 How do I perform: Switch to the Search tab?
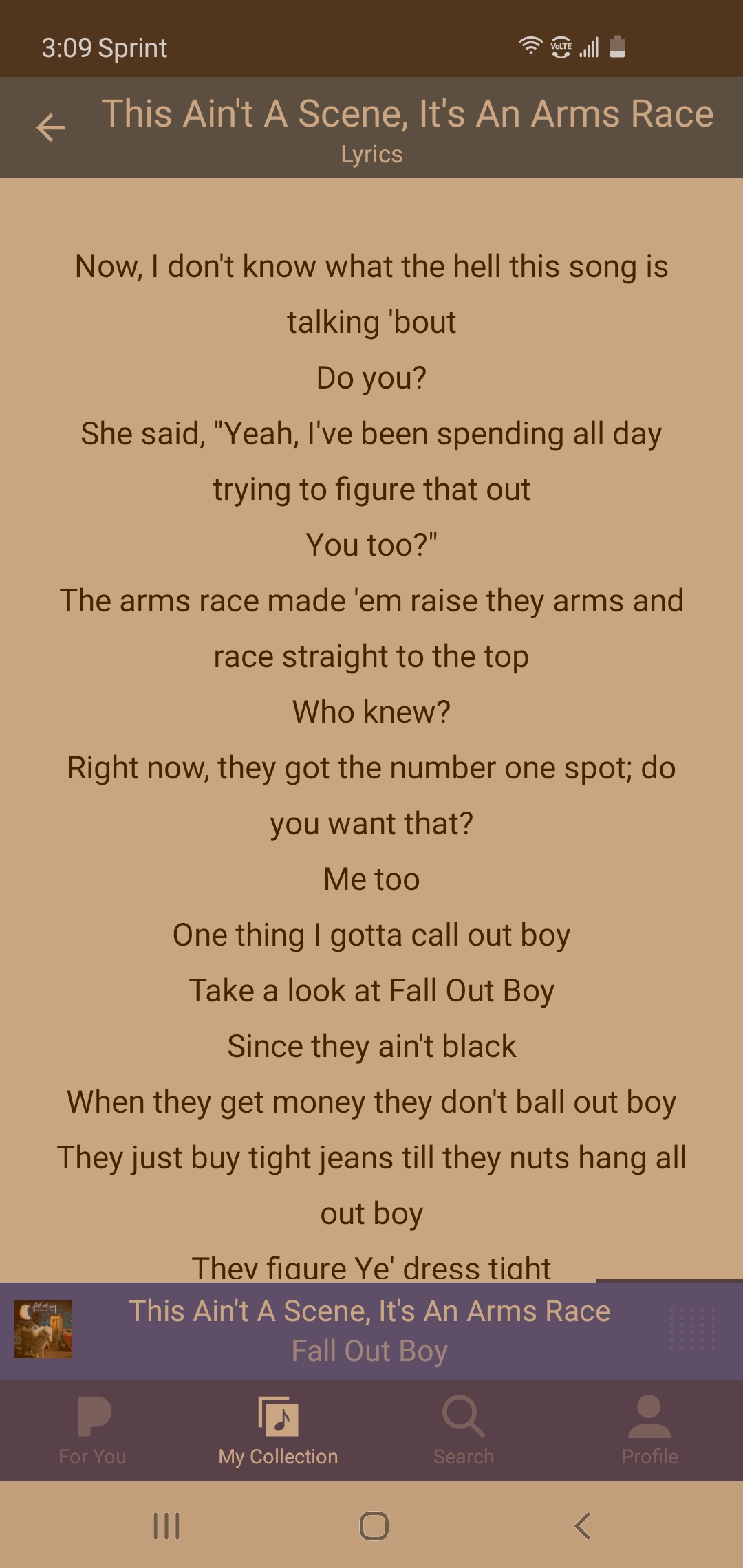click(x=464, y=1430)
